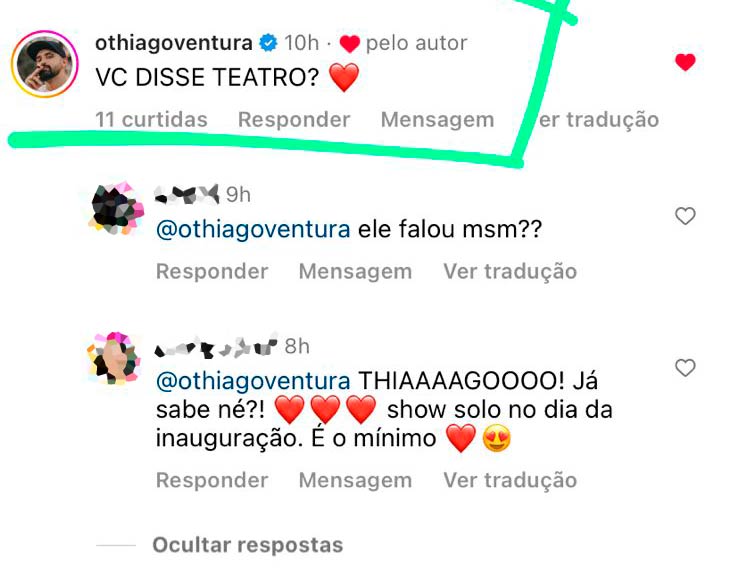The width and height of the screenshot is (730, 576).
Task: Open the @othiagoventura mention in the 9h reply
Action: (253, 229)
